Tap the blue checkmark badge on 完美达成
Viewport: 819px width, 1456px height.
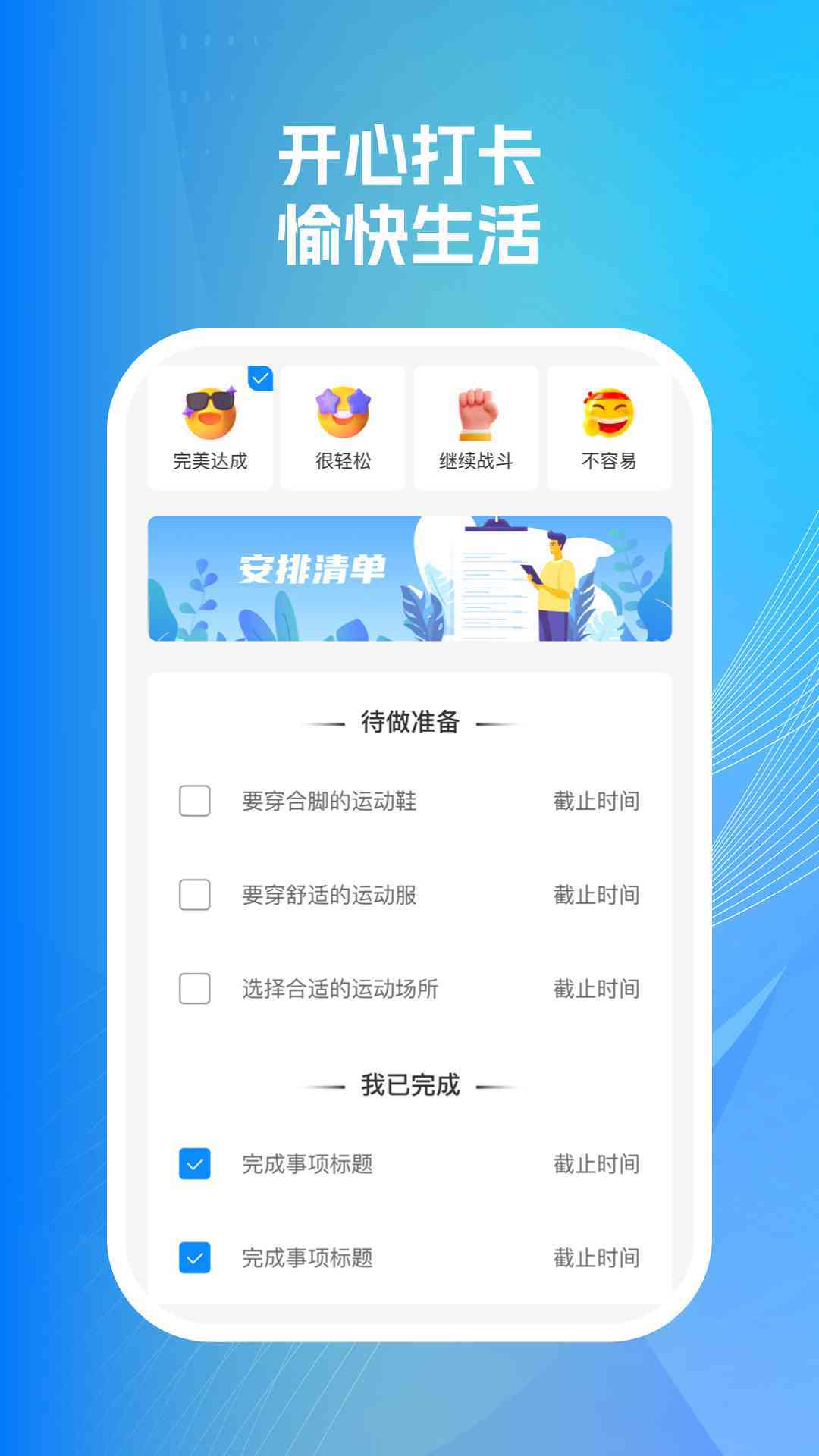(x=261, y=377)
